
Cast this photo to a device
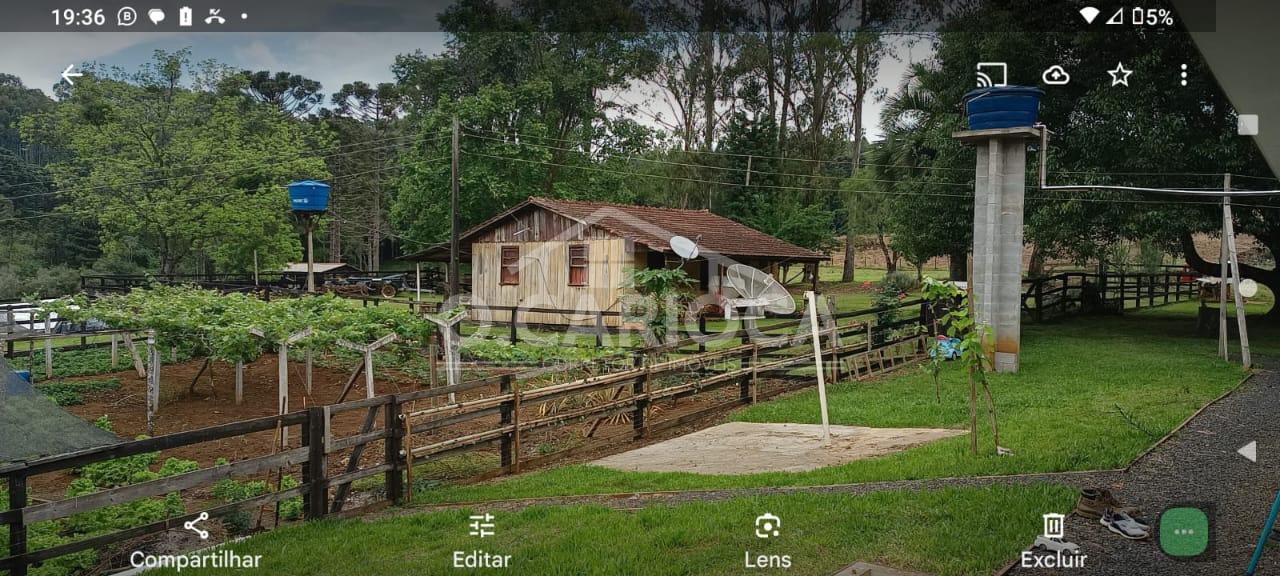click(991, 75)
